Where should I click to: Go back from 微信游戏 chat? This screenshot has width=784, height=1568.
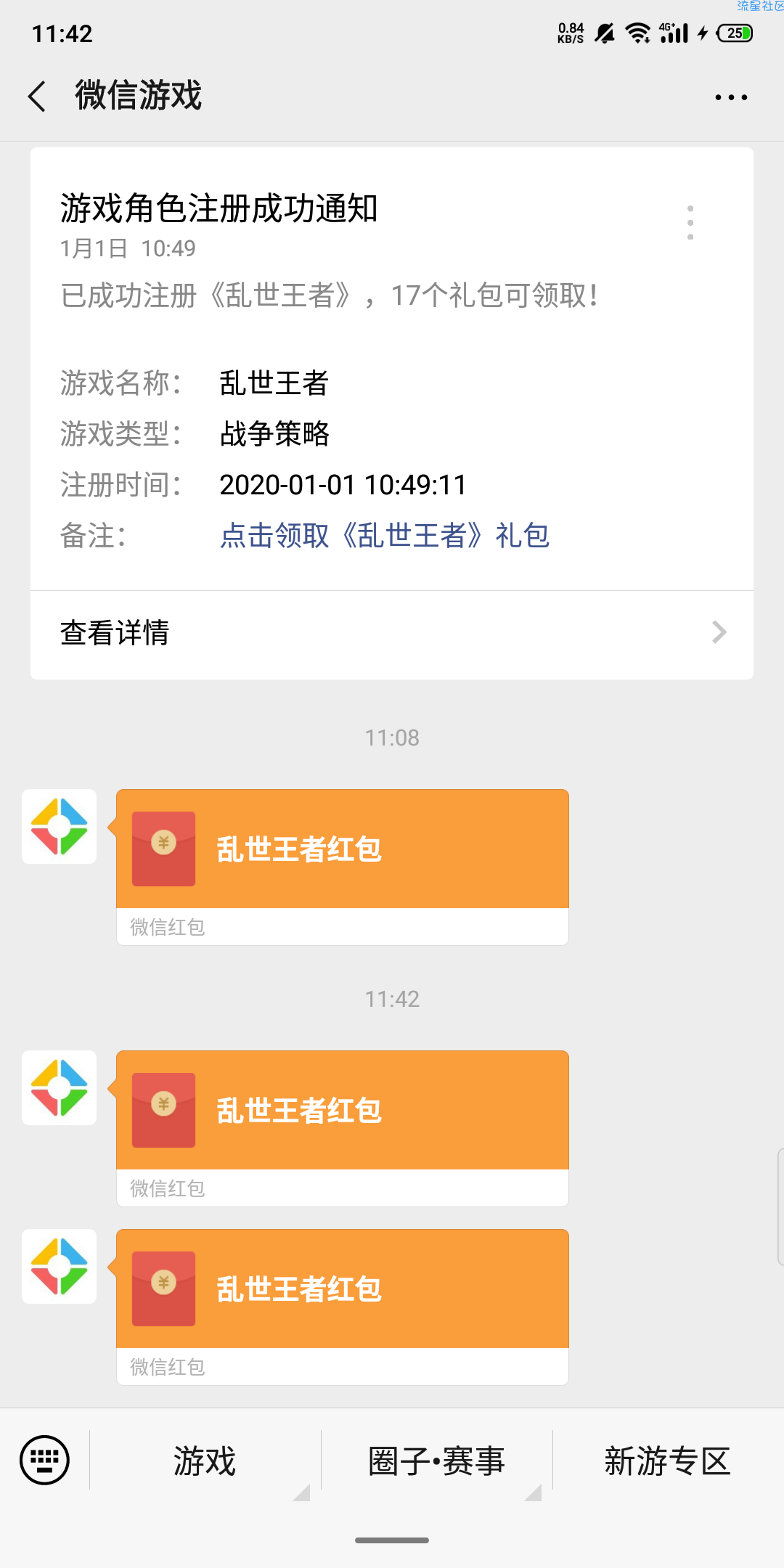[38, 97]
